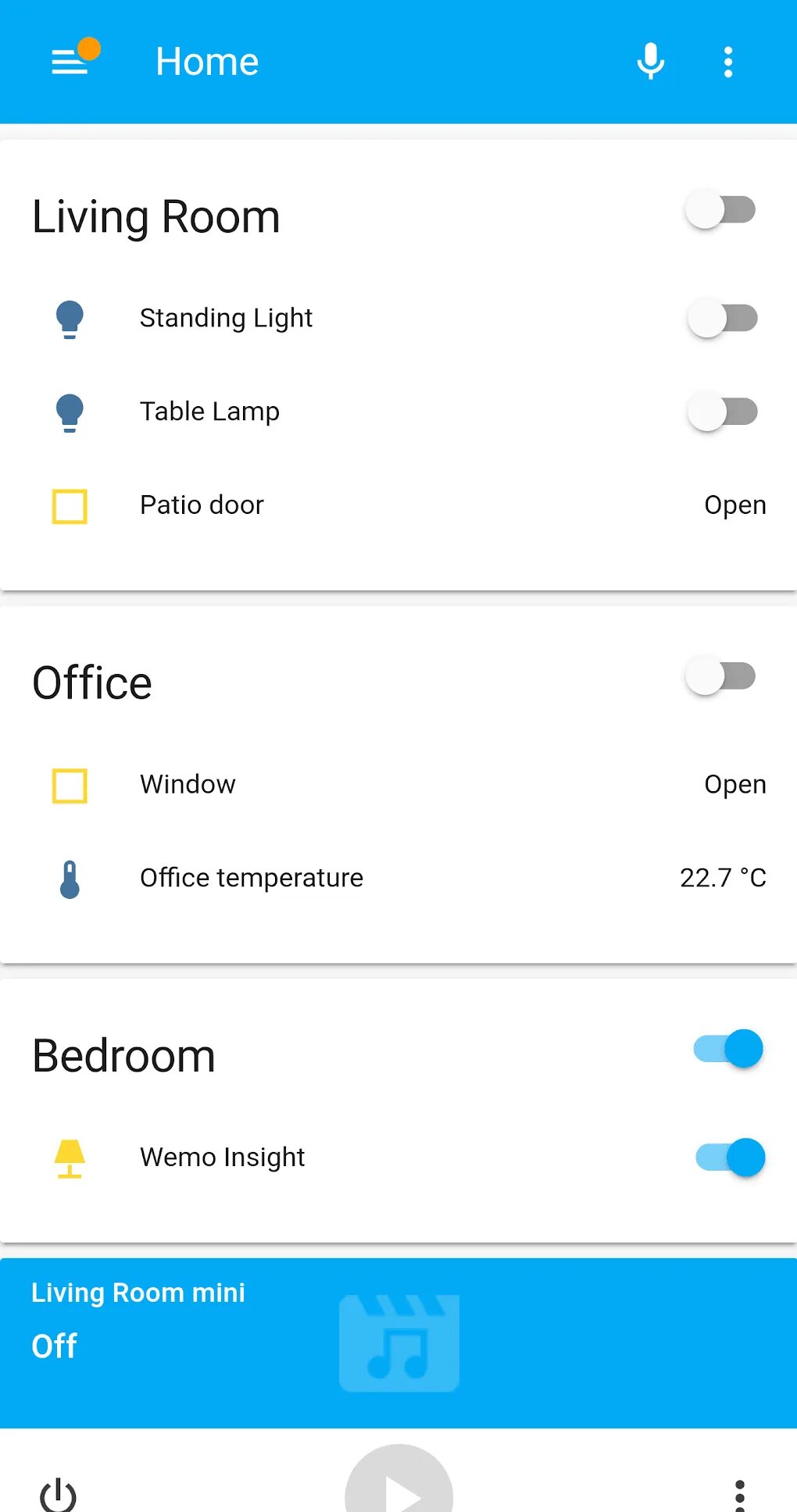
Task: Turn off the Bedroom group toggle
Action: point(728,1049)
